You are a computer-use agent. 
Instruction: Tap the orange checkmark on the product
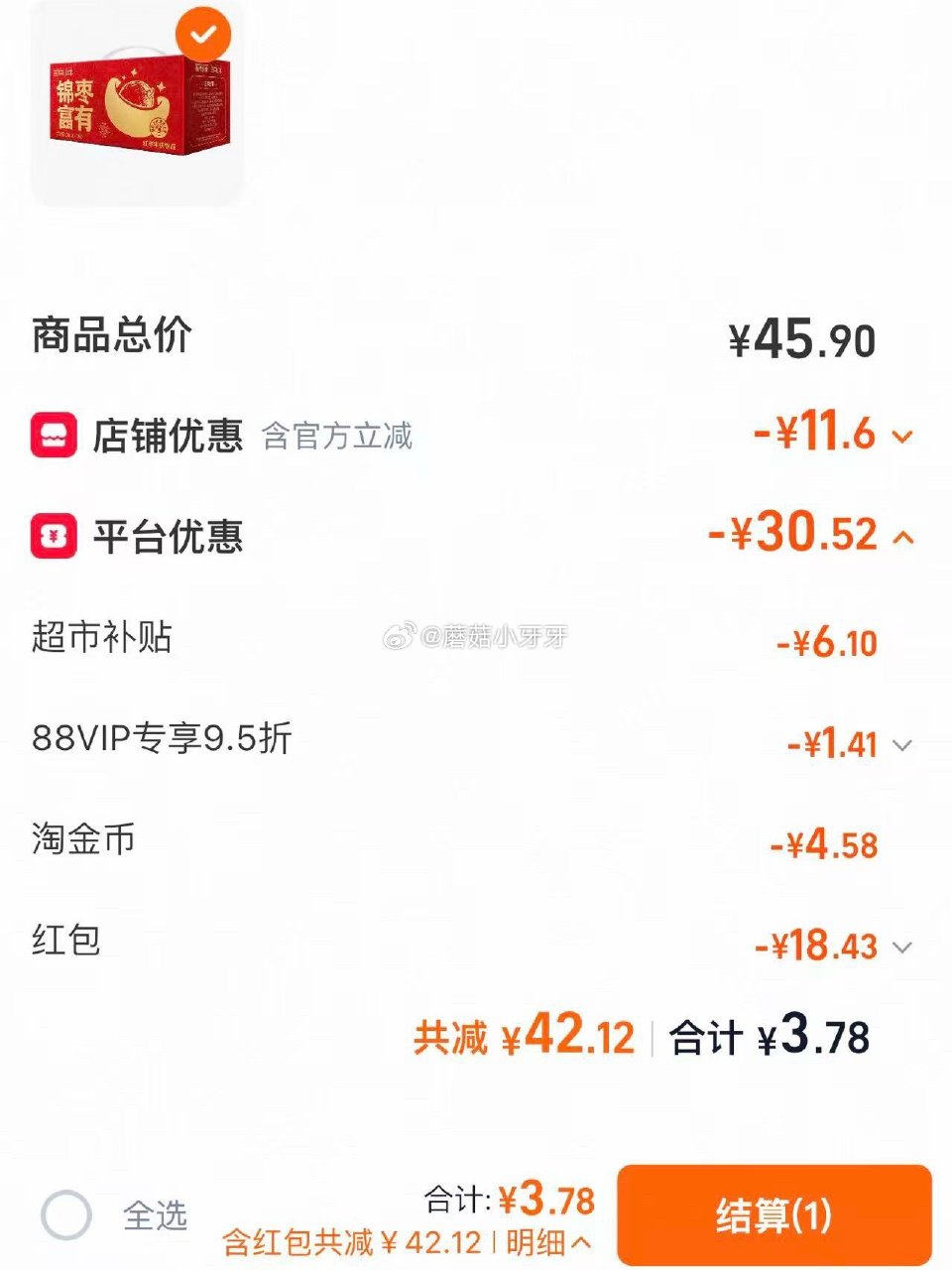click(202, 36)
